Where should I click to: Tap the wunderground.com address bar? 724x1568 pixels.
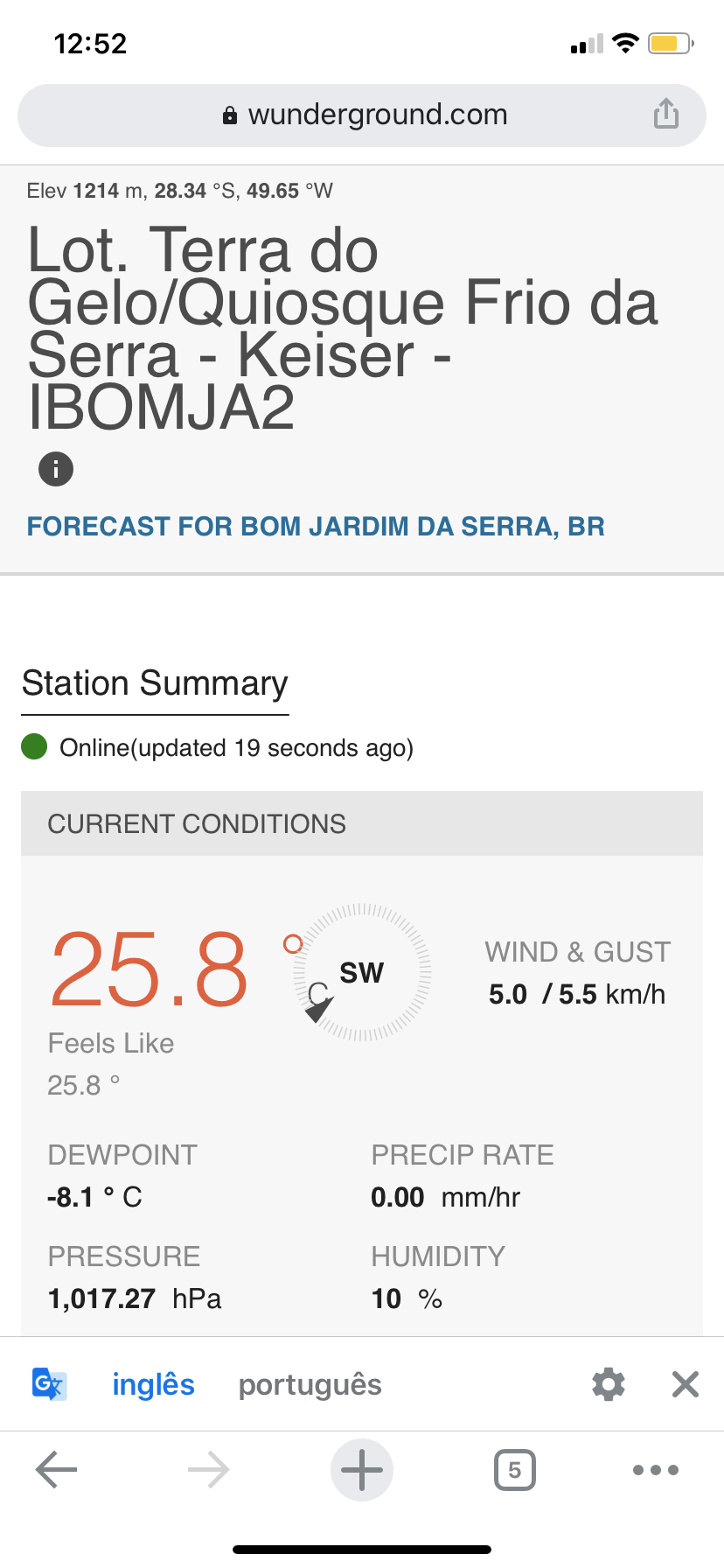coord(362,115)
